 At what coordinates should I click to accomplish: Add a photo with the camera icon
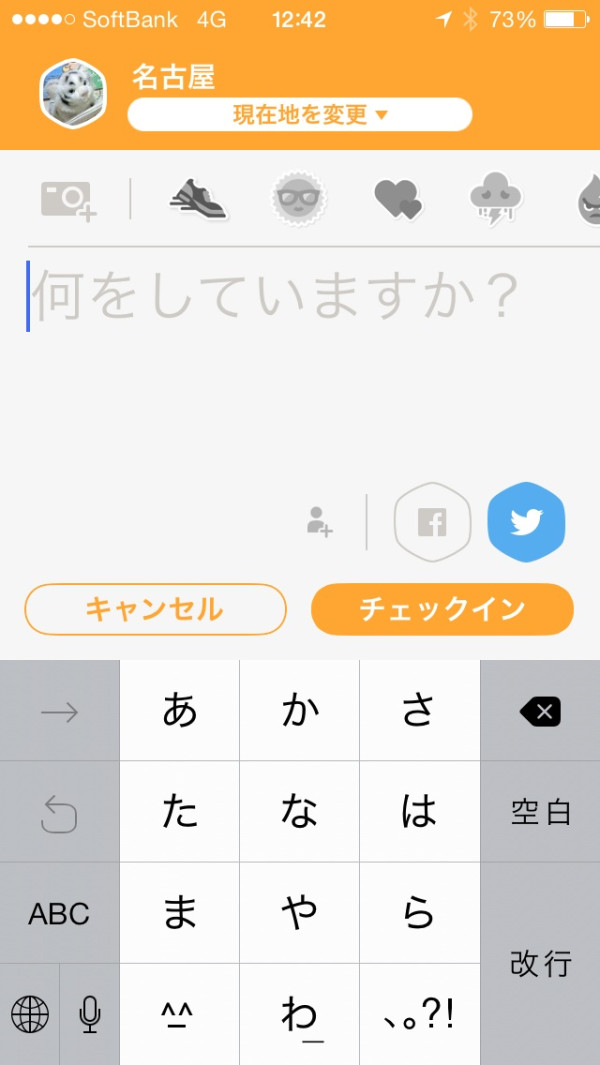click(69, 201)
